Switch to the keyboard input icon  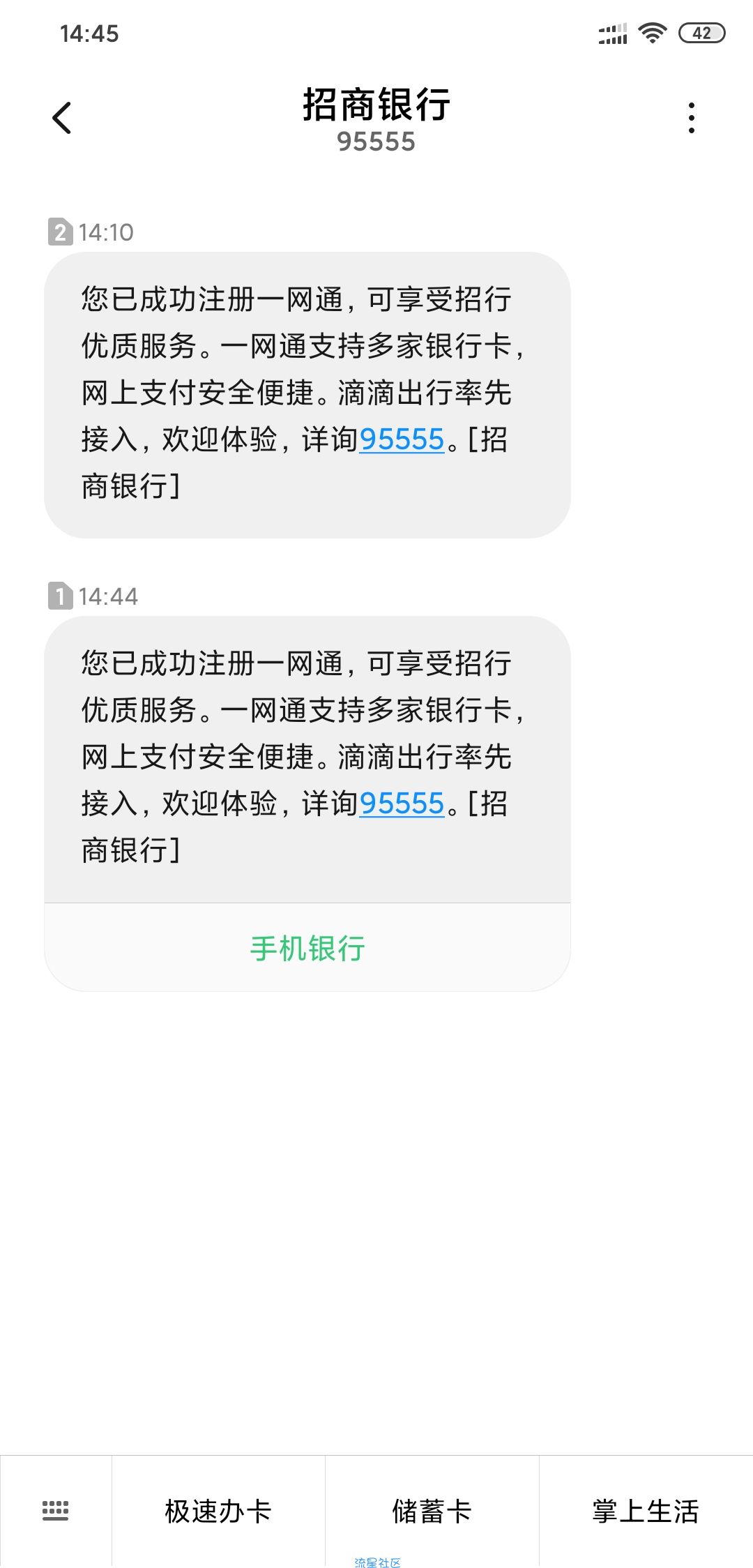coord(56,1511)
